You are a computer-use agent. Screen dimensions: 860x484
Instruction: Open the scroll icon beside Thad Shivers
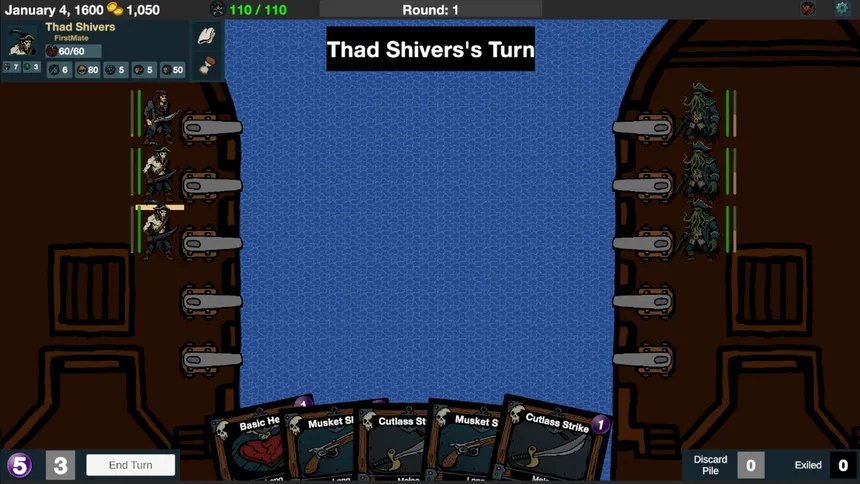(207, 37)
